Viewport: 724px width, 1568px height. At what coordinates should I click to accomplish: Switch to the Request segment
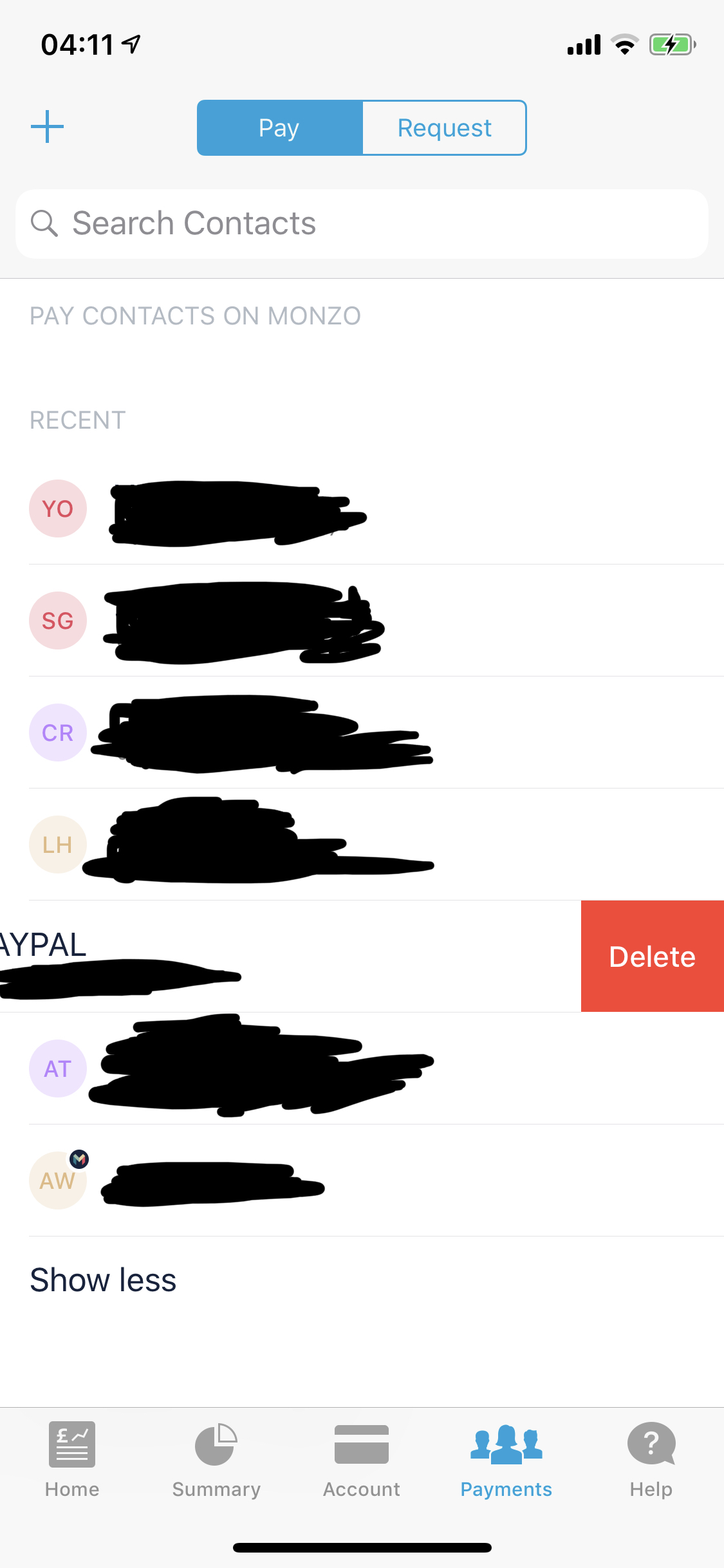444,128
